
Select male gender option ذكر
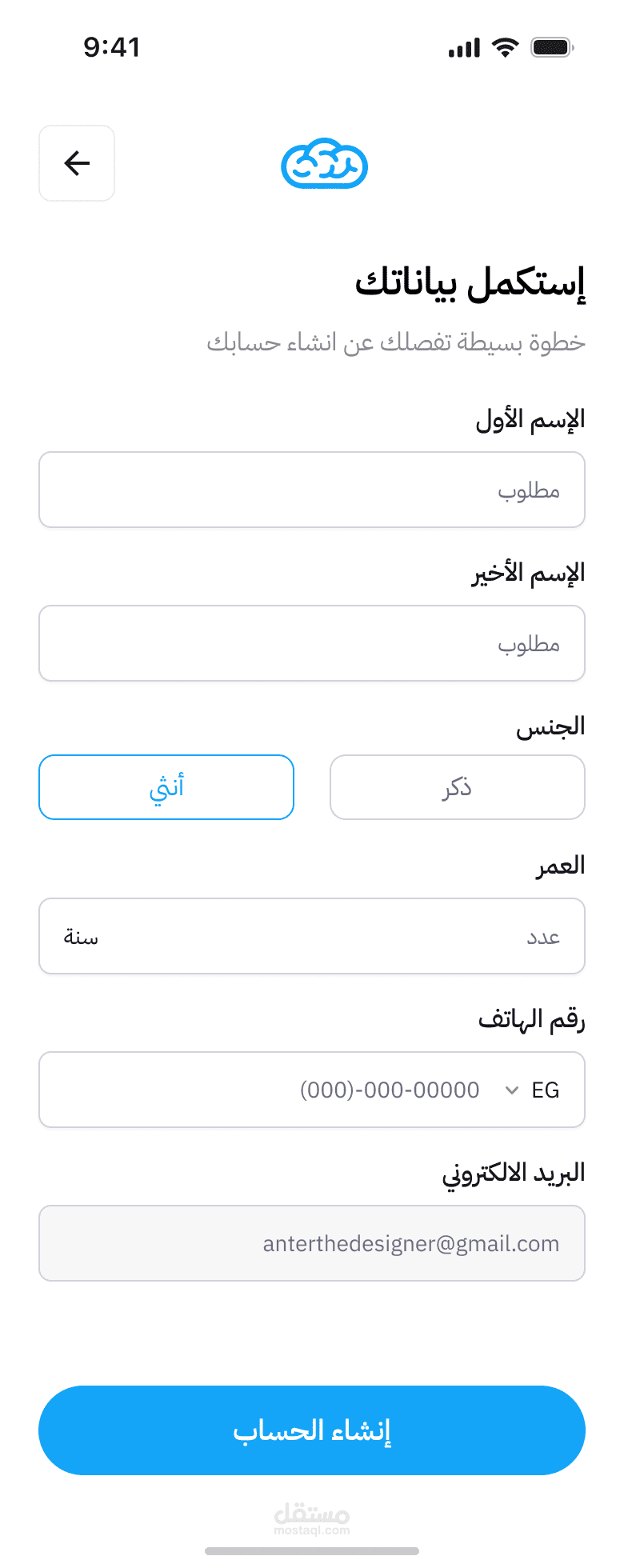tap(457, 787)
